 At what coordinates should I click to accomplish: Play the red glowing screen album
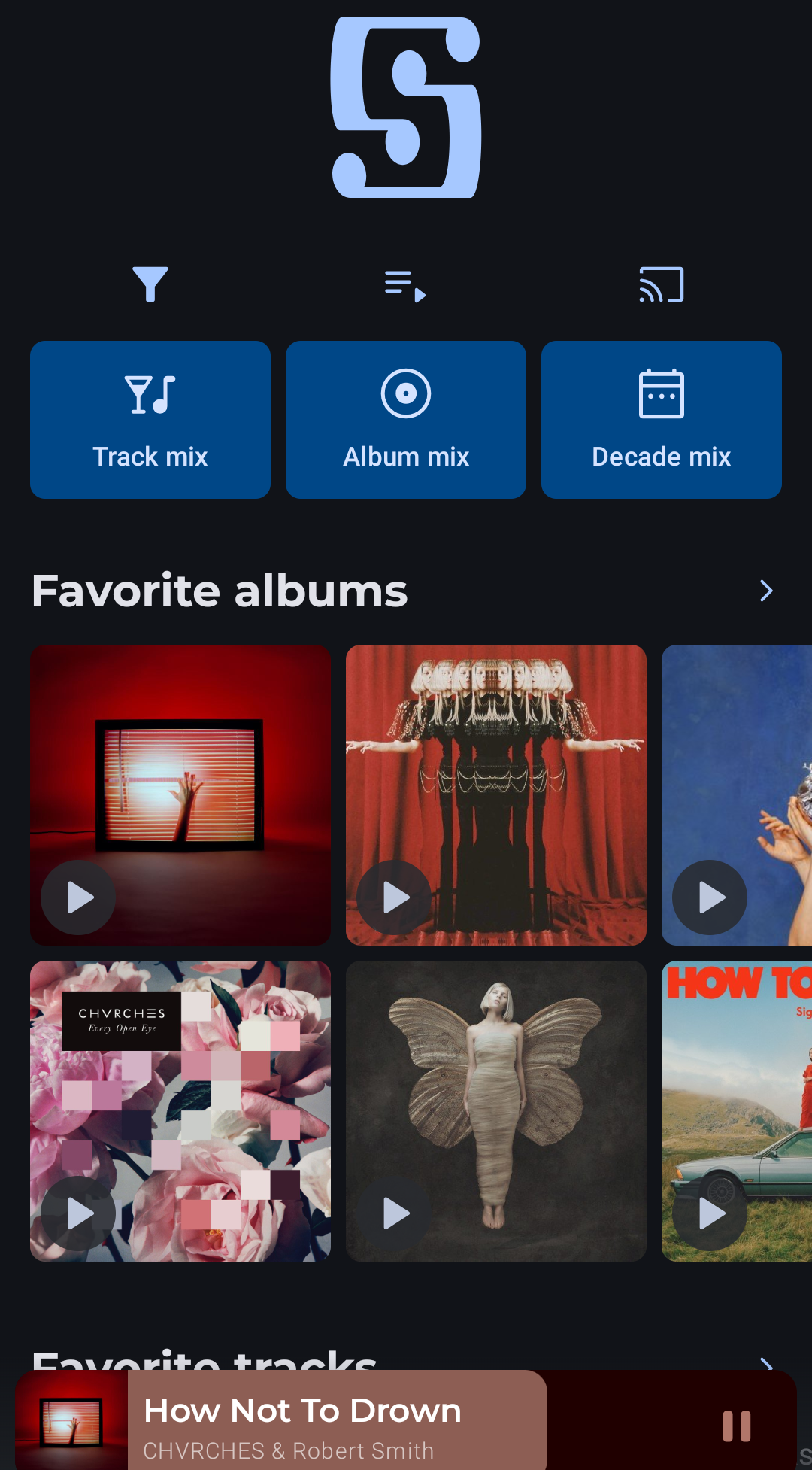78,897
